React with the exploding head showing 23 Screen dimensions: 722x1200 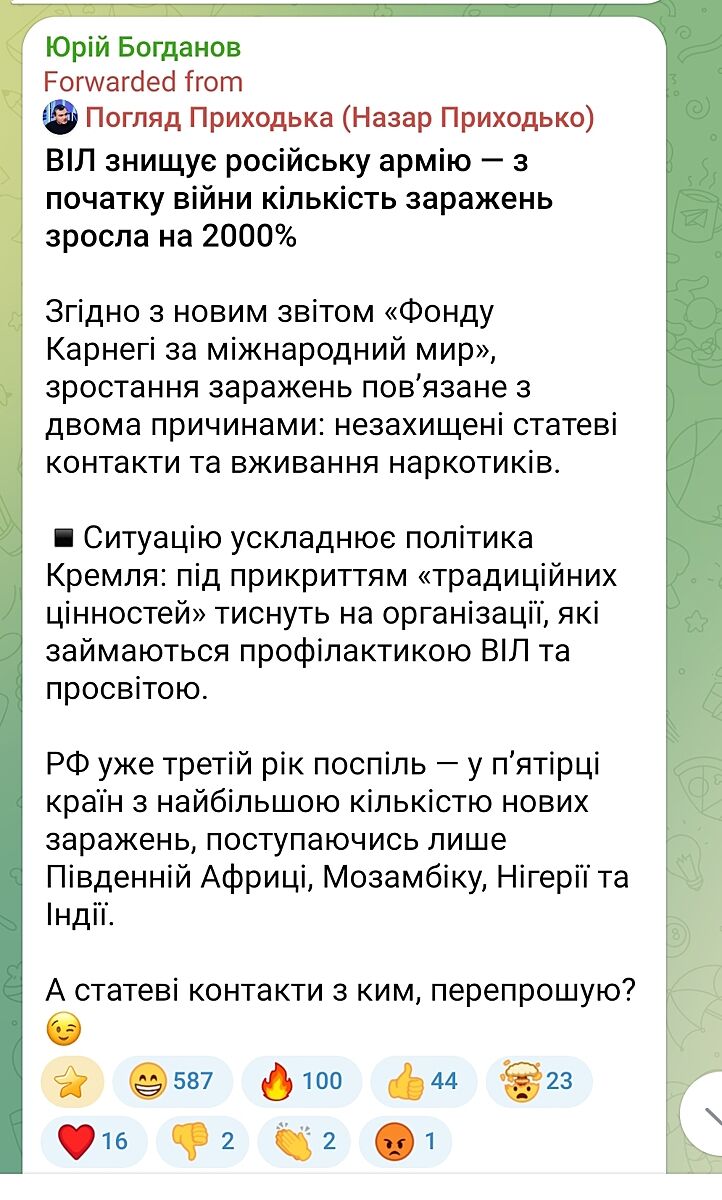point(539,1081)
